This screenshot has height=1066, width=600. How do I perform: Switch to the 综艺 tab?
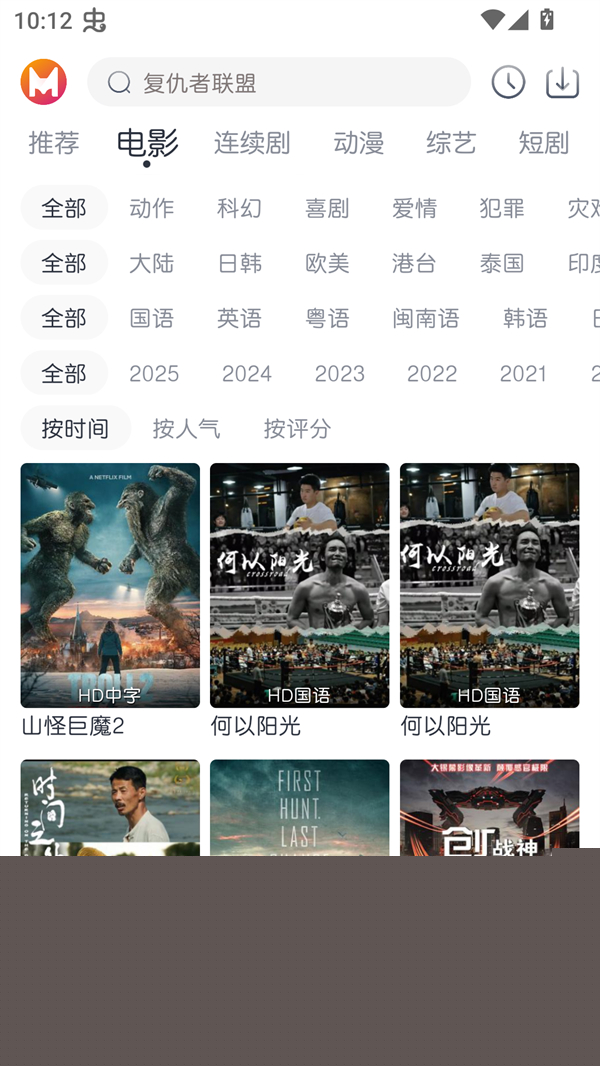click(451, 143)
